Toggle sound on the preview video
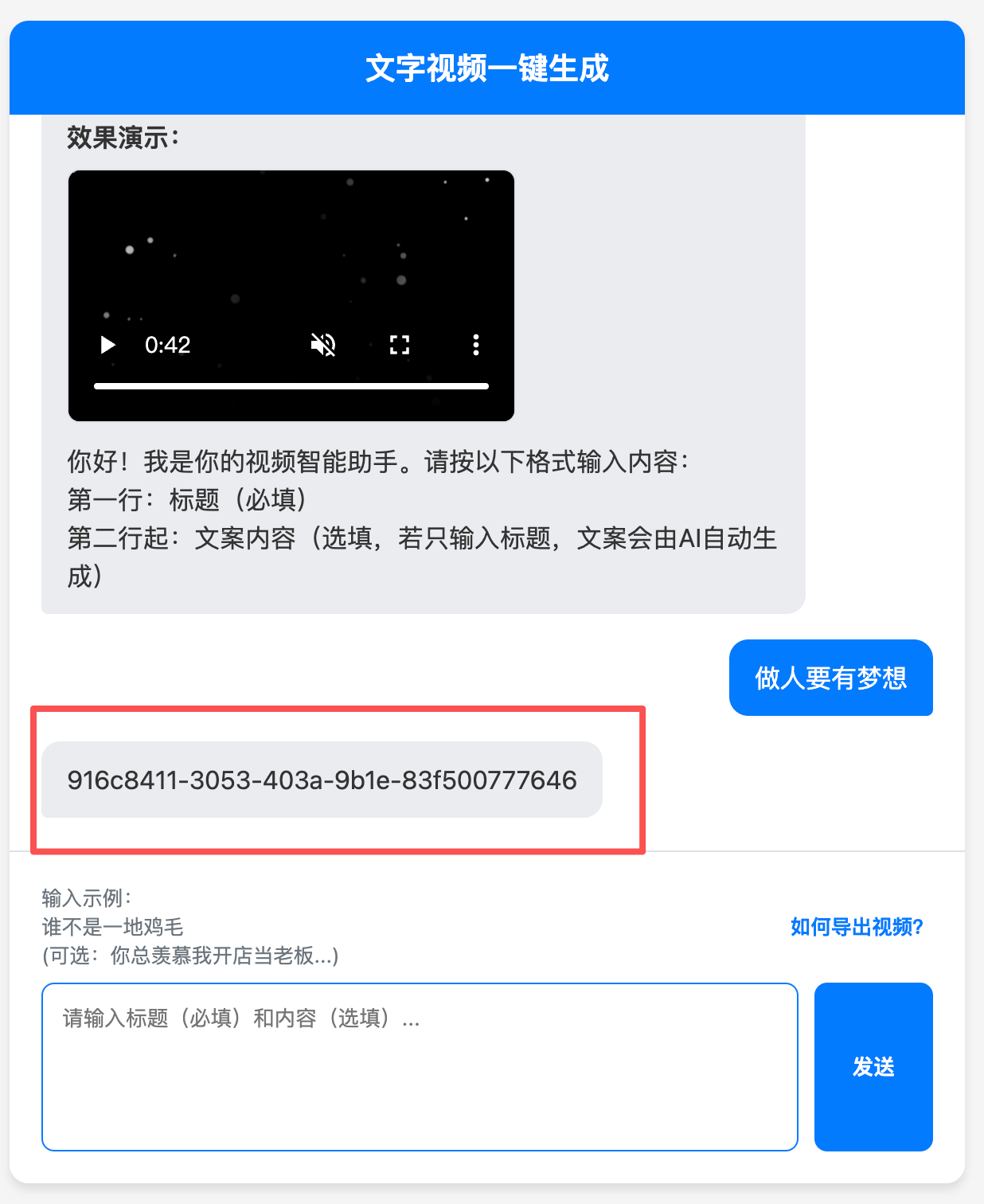Viewport: 984px width, 1204px height. click(x=323, y=345)
